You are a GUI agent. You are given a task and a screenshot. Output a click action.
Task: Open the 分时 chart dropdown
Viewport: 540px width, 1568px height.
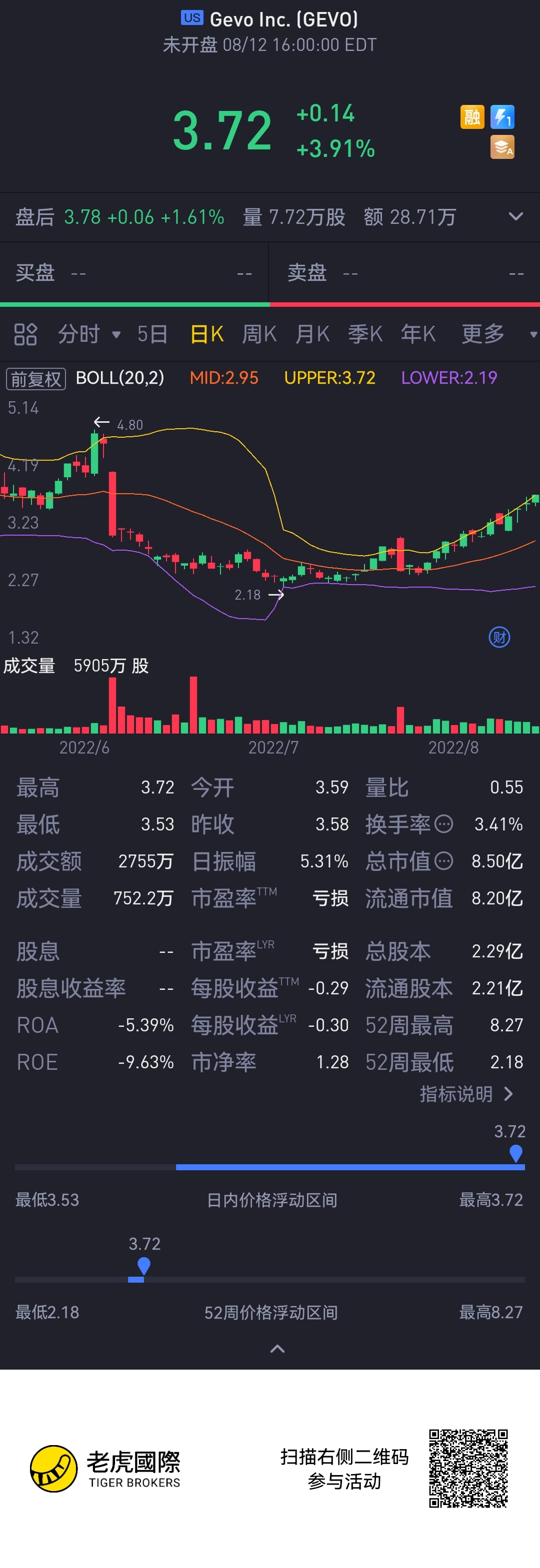(x=88, y=334)
